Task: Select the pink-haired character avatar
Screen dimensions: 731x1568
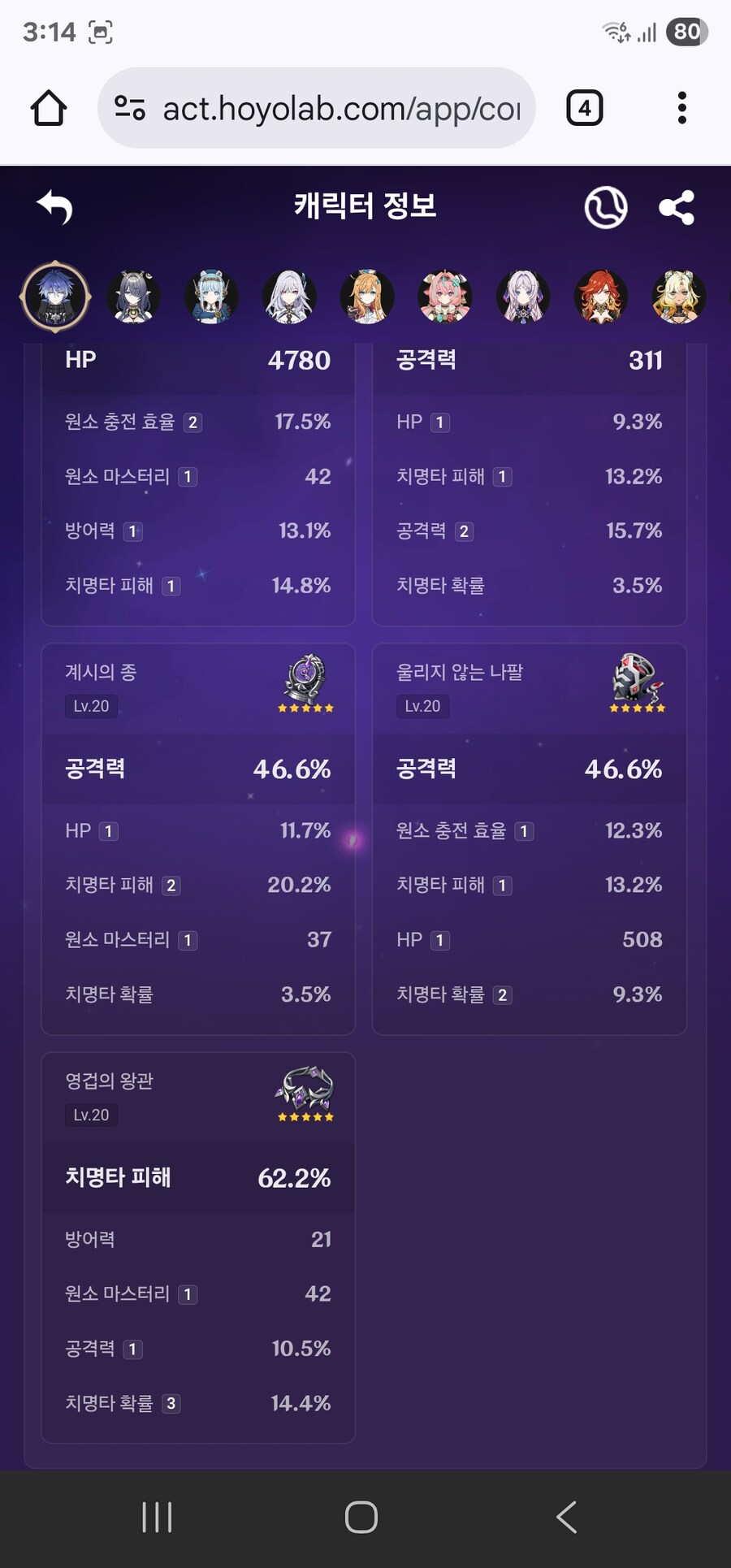Action: 445,297
